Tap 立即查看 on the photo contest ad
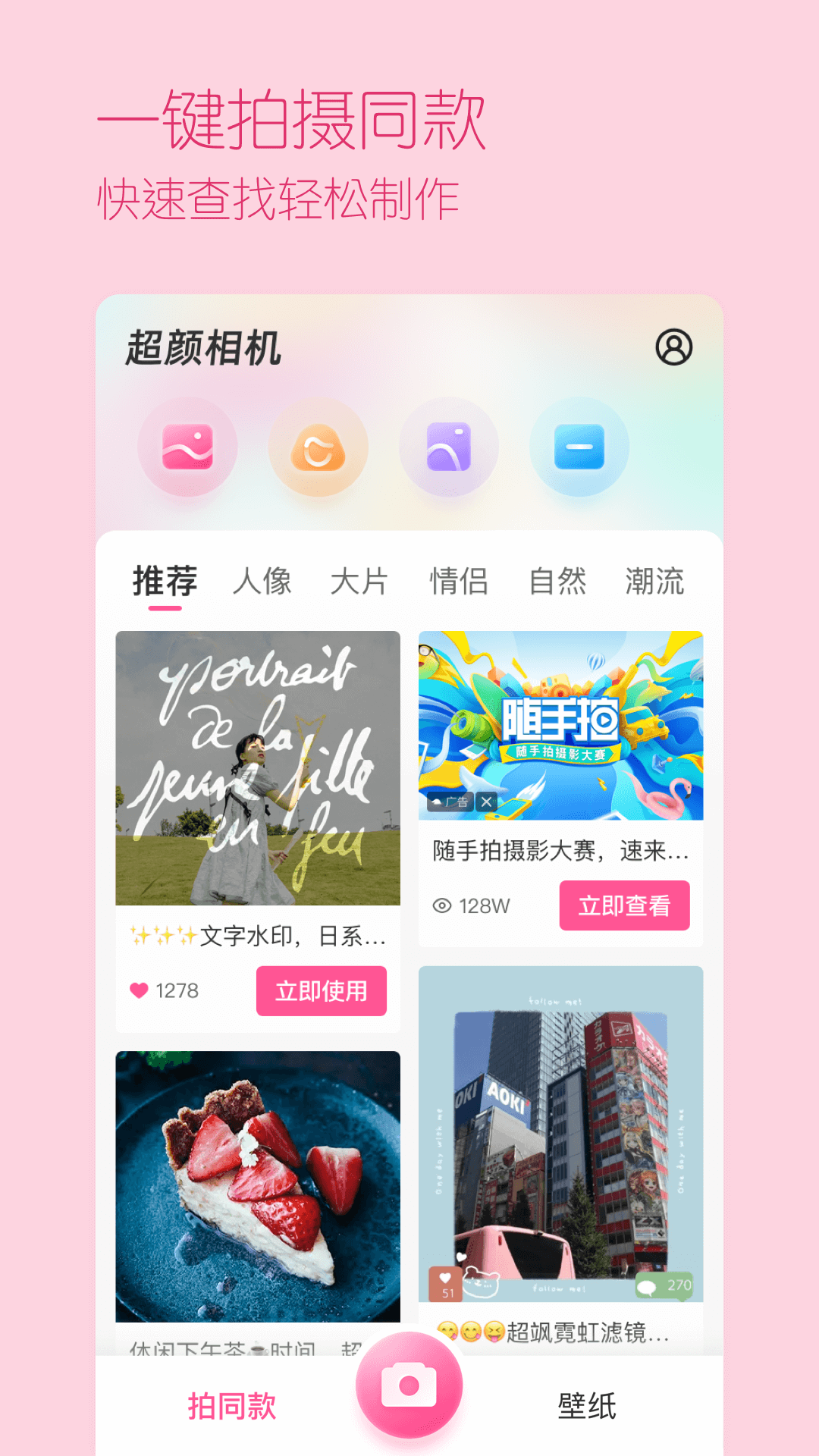Image resolution: width=819 pixels, height=1456 pixels. [624, 905]
